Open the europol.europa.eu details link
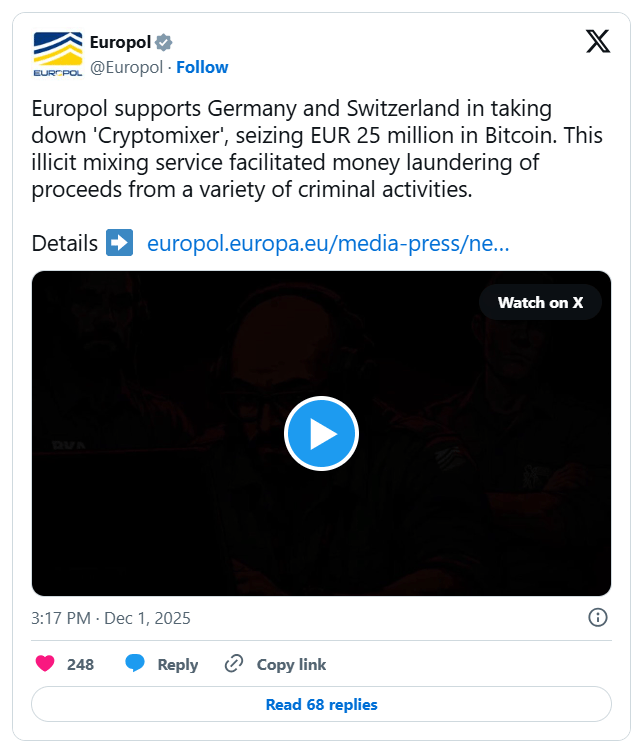Image resolution: width=642 pixels, height=754 pixels. coord(328,243)
